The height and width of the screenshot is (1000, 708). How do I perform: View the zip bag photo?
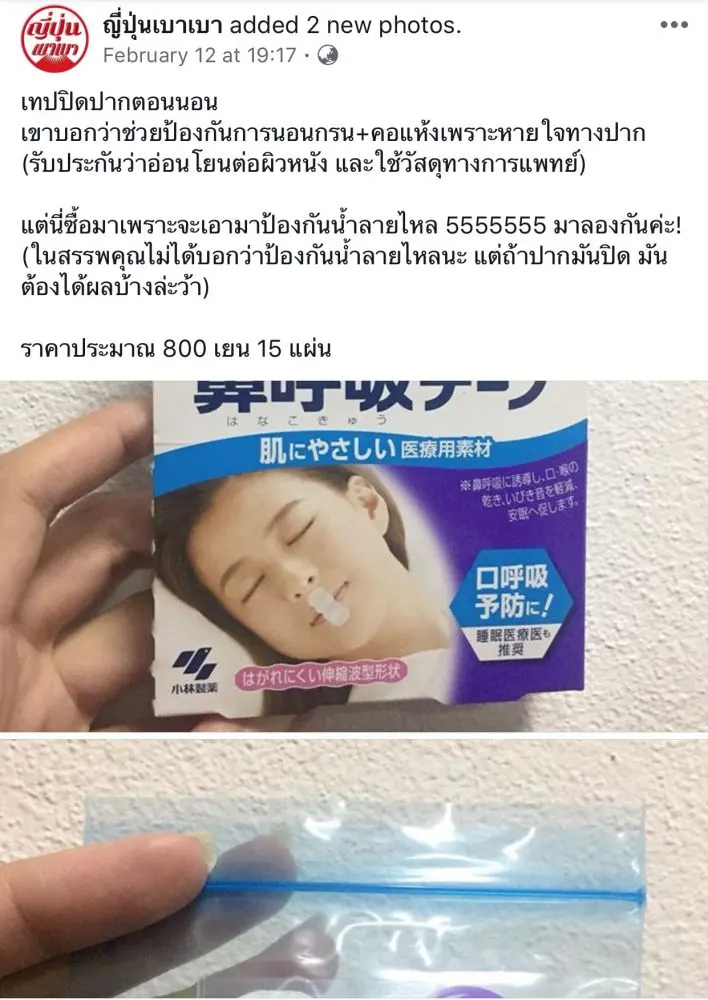(354, 870)
